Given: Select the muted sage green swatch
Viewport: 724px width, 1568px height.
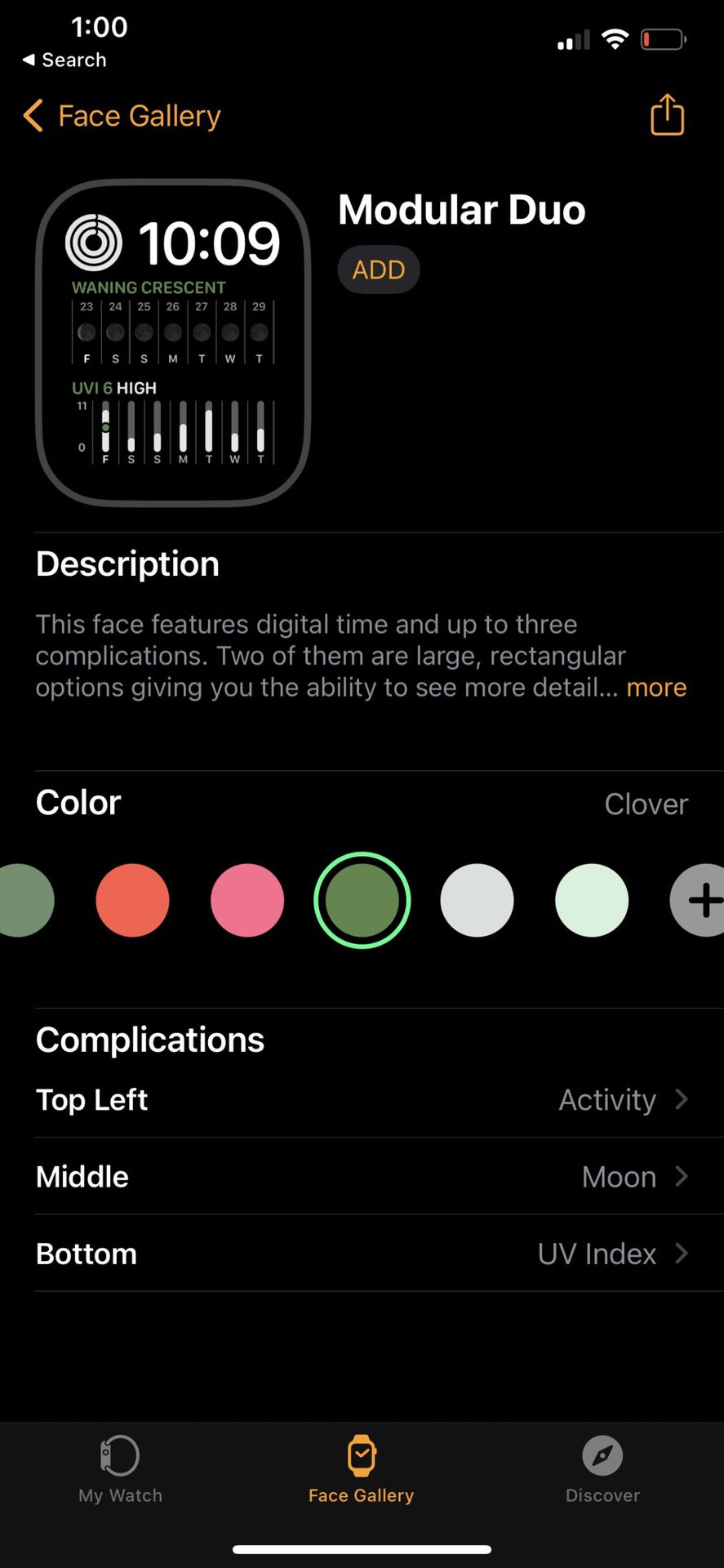Looking at the screenshot, I should pos(23,900).
